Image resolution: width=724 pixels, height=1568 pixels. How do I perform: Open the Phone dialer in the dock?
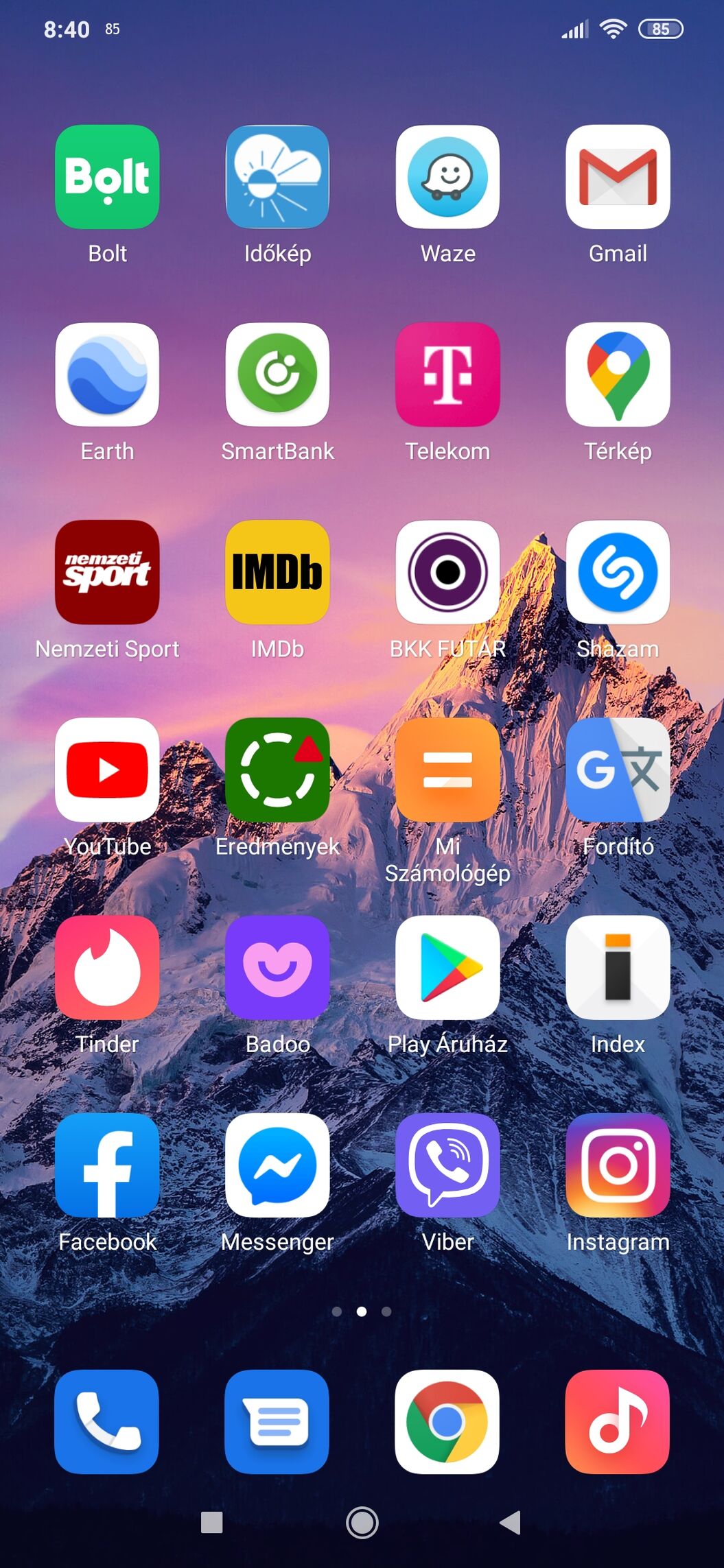(x=106, y=1421)
